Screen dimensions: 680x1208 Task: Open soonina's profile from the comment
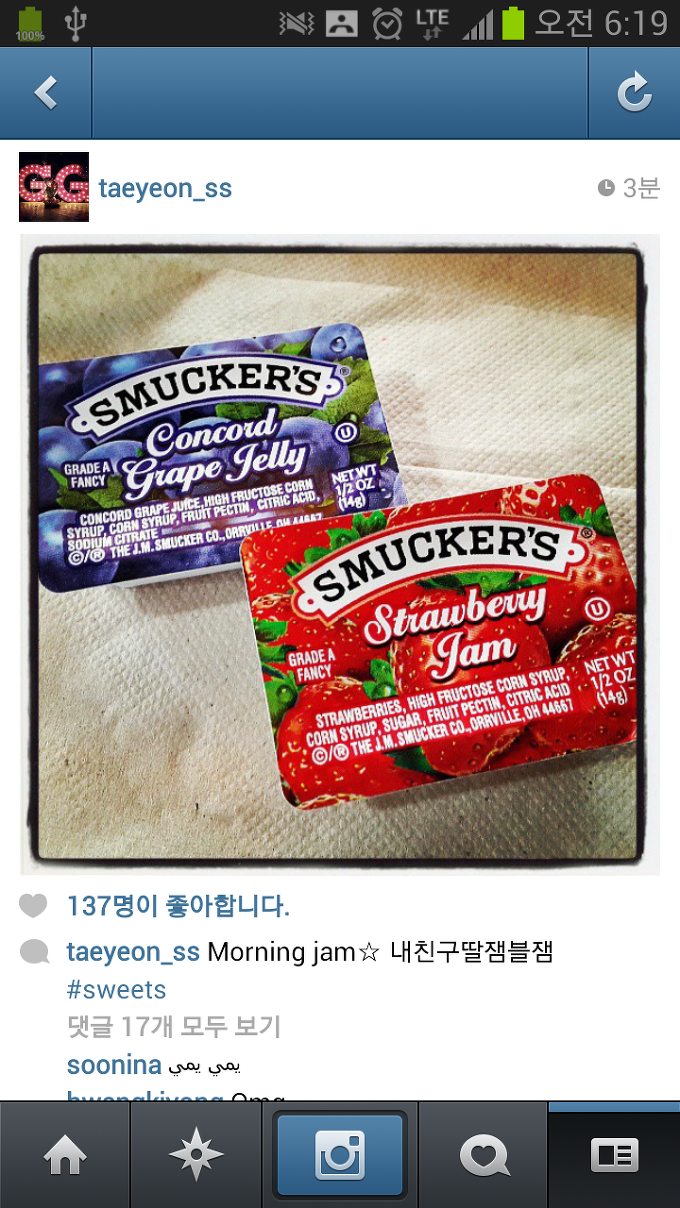coord(114,1066)
